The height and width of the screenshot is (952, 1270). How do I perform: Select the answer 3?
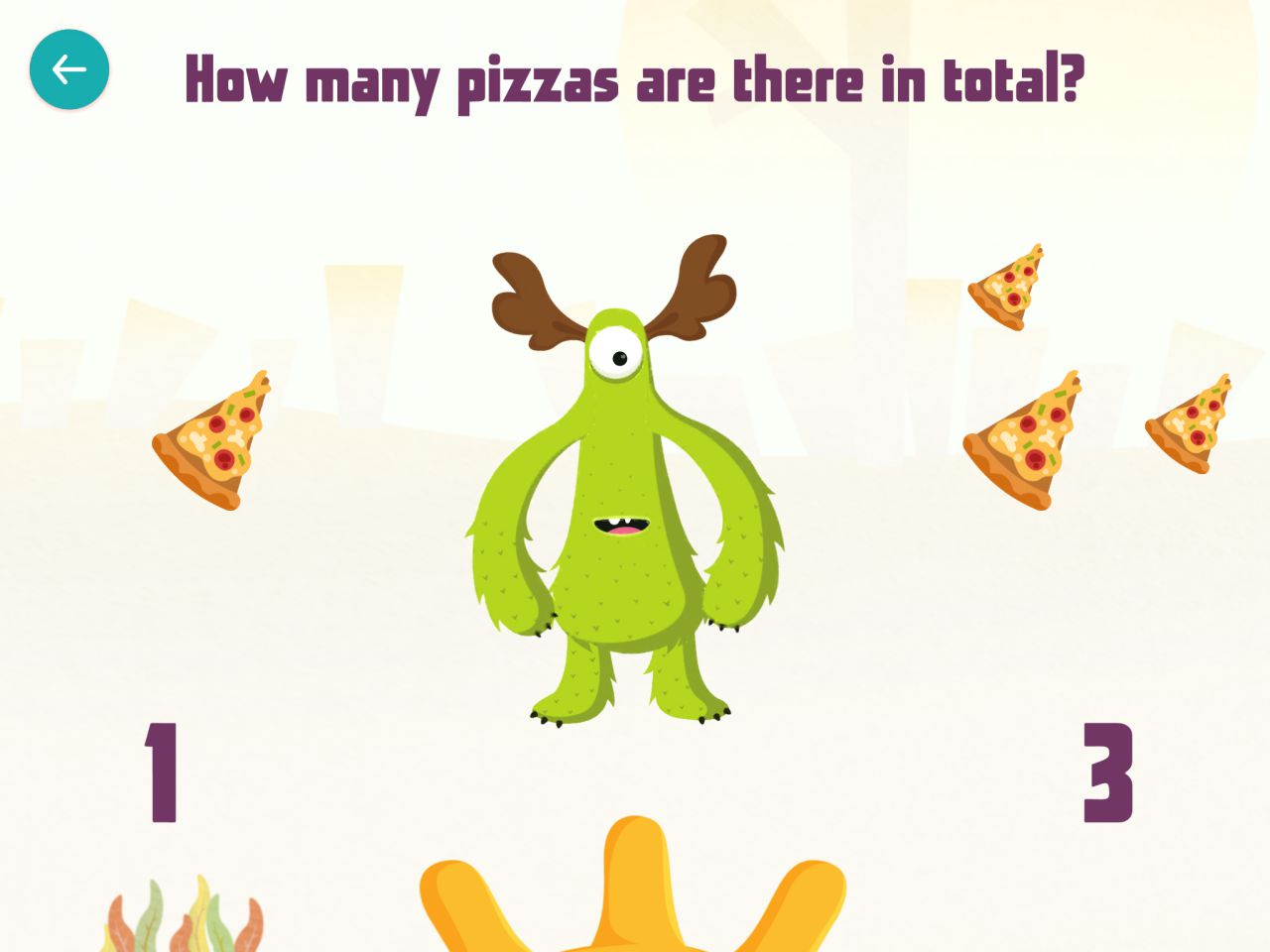1107,773
